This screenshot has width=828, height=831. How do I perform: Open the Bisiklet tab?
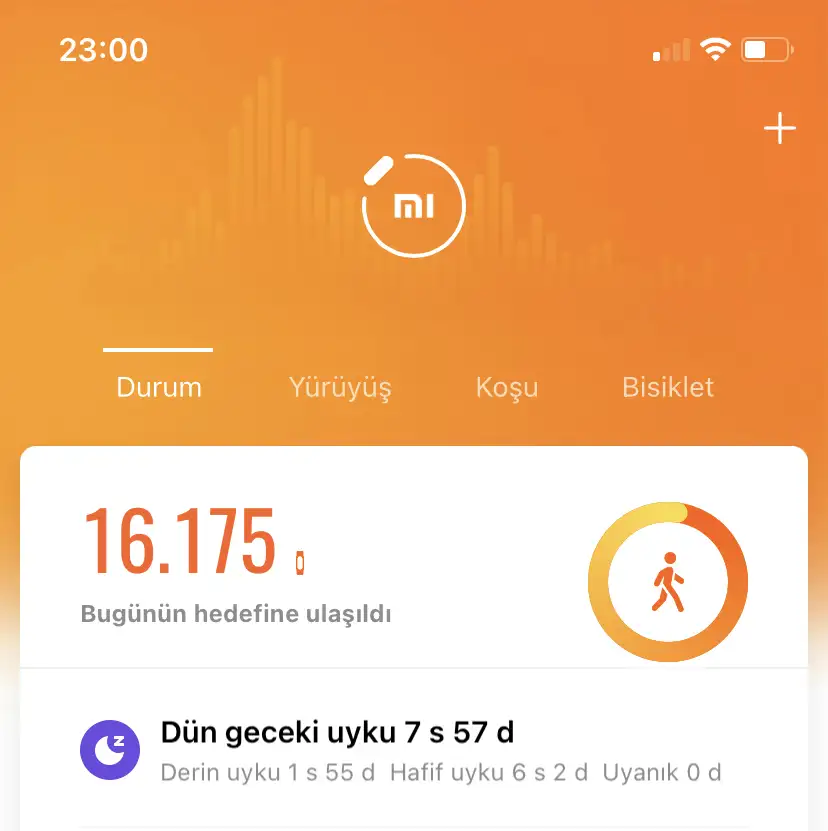tap(668, 387)
